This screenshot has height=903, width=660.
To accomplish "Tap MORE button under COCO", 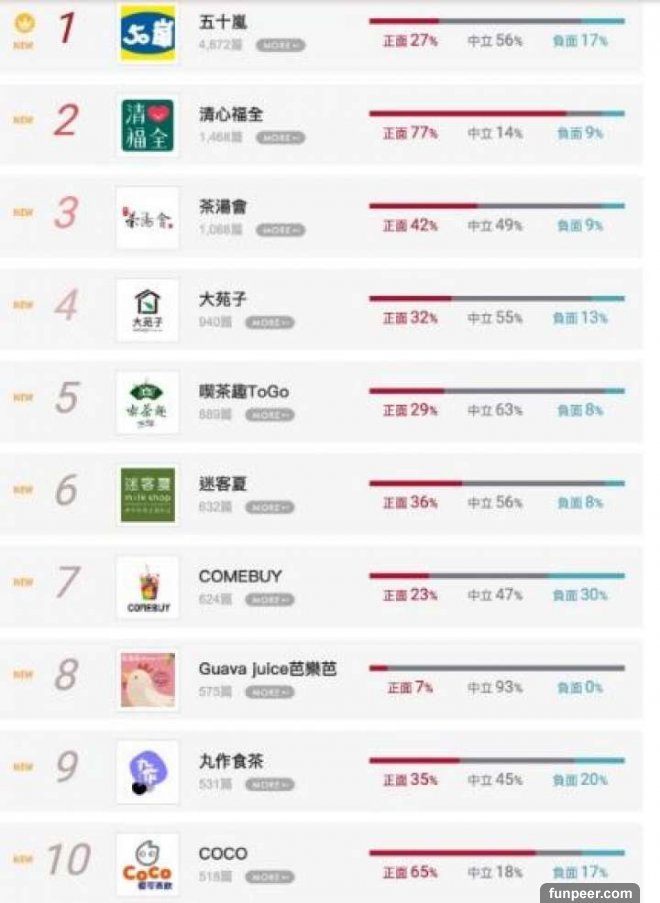I will [270, 877].
